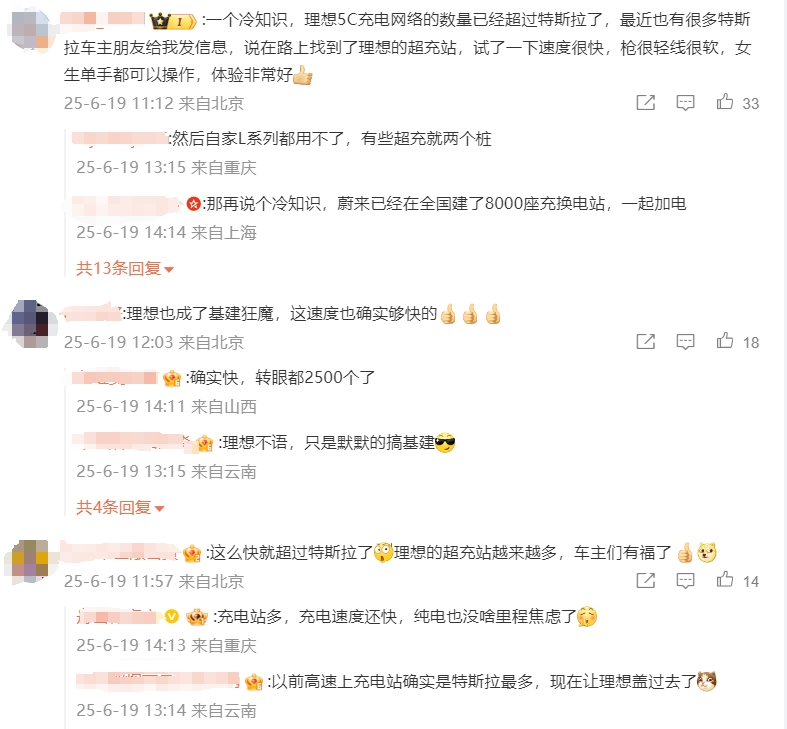787x729 pixels.
Task: Like the comment showing 14 likes
Action: pos(725,581)
